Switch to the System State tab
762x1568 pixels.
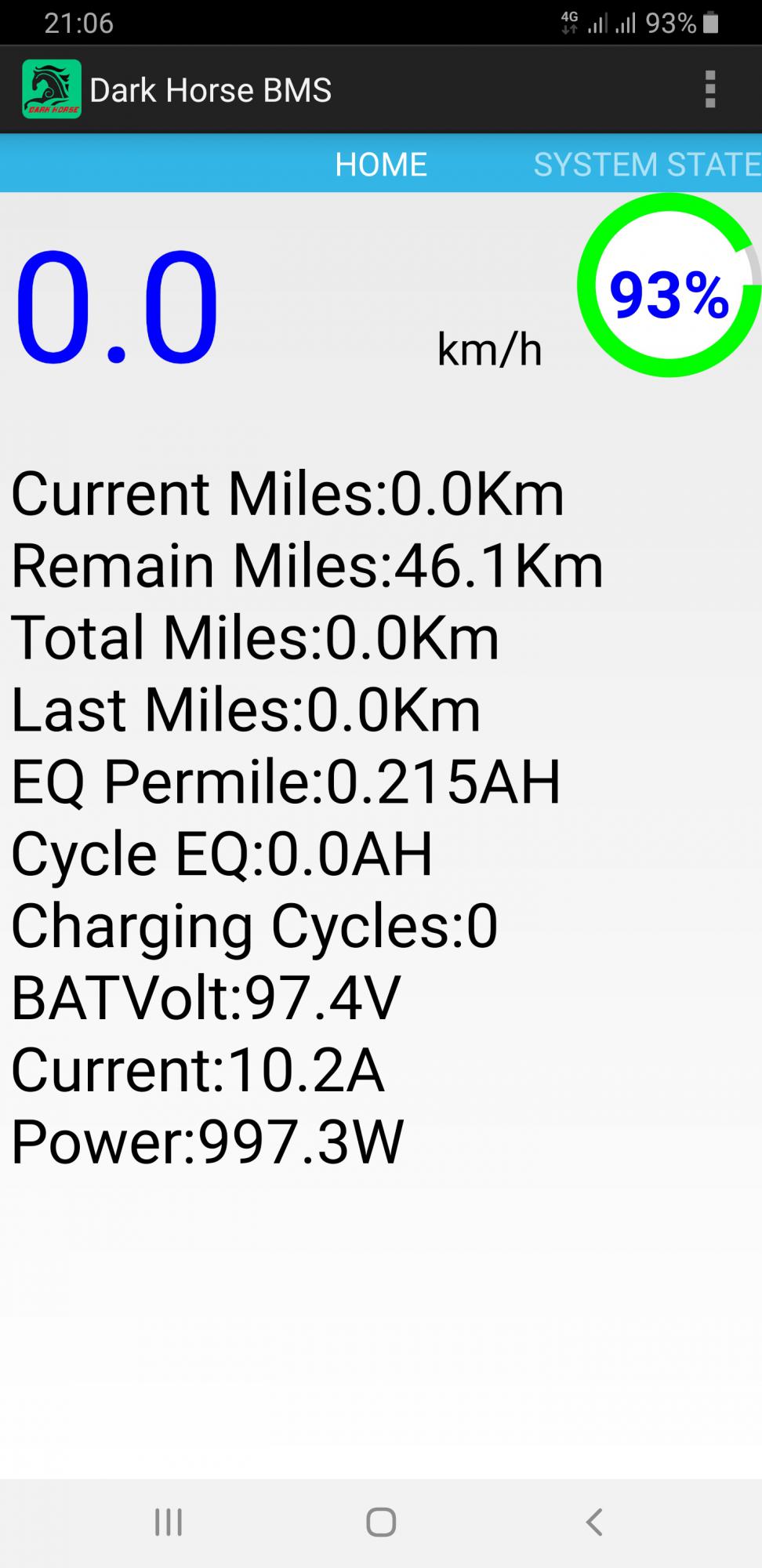pos(647,164)
